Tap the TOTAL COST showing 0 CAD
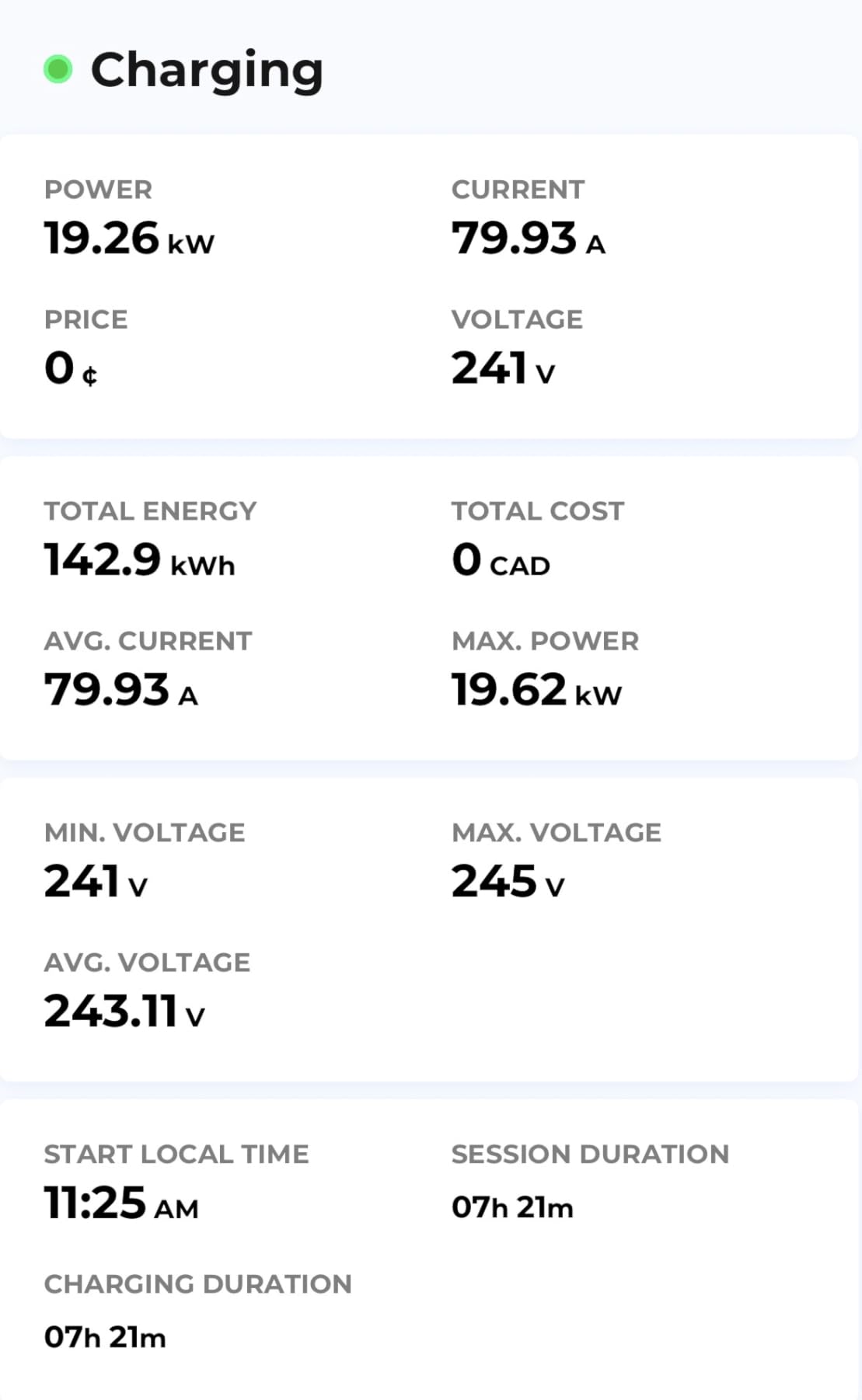The image size is (862, 1400). tap(502, 559)
